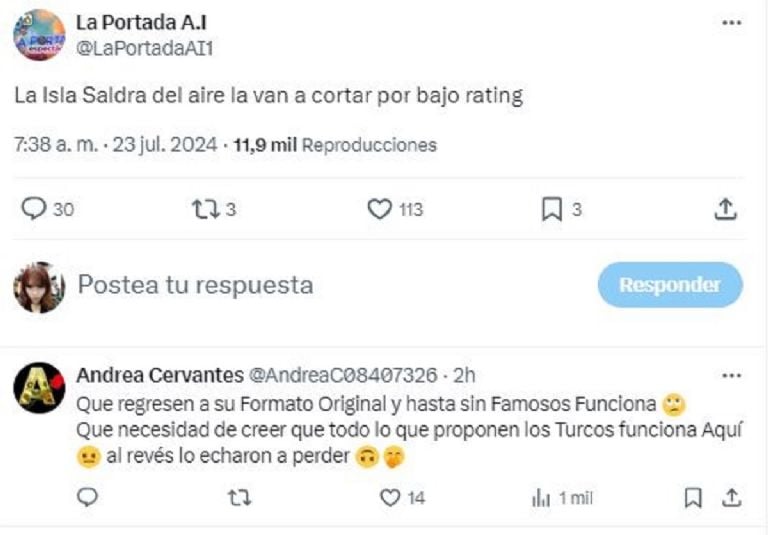This screenshot has height=535, width=768.
Task: Open overflow menu on Andrea Cervantes' reply
Action: click(x=731, y=375)
